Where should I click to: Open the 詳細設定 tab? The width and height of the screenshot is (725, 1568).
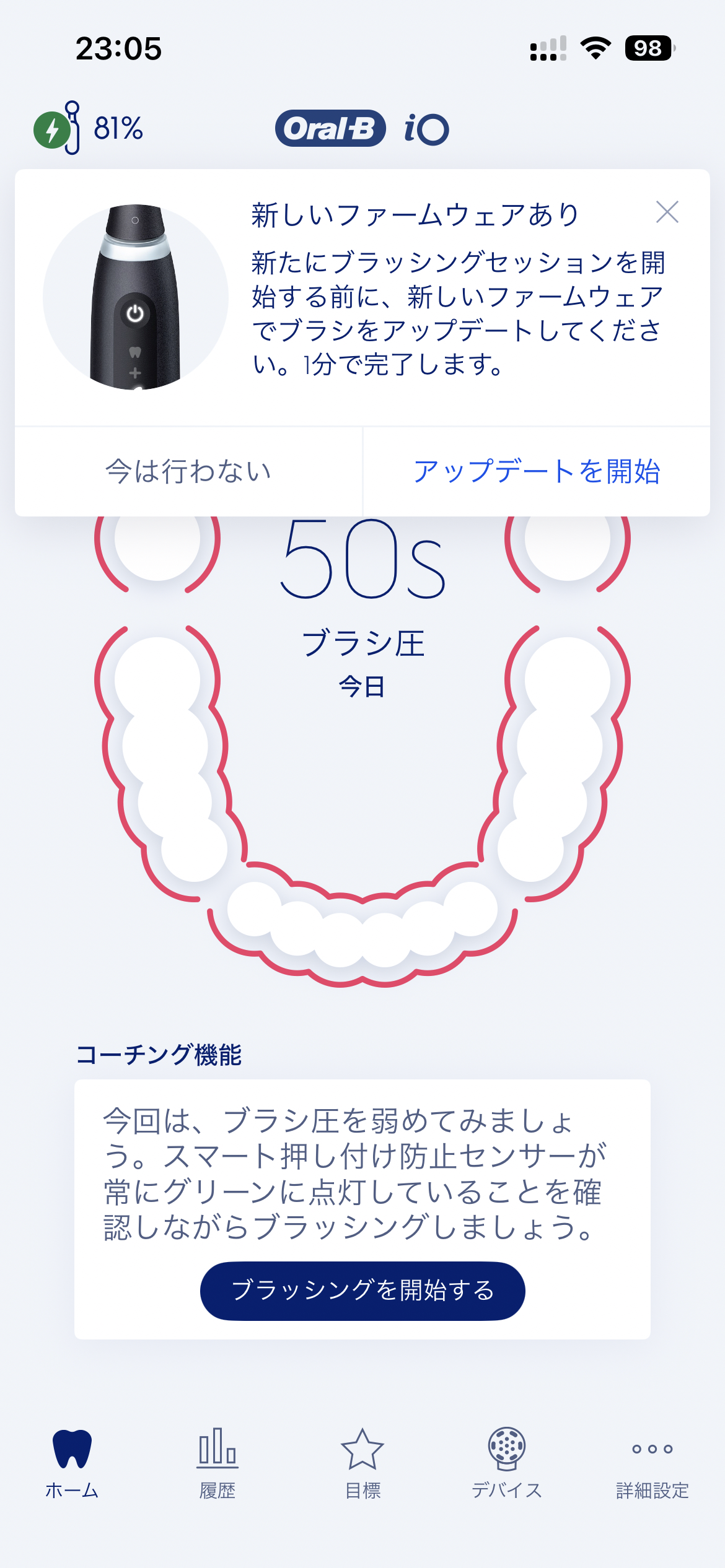pos(652,1463)
